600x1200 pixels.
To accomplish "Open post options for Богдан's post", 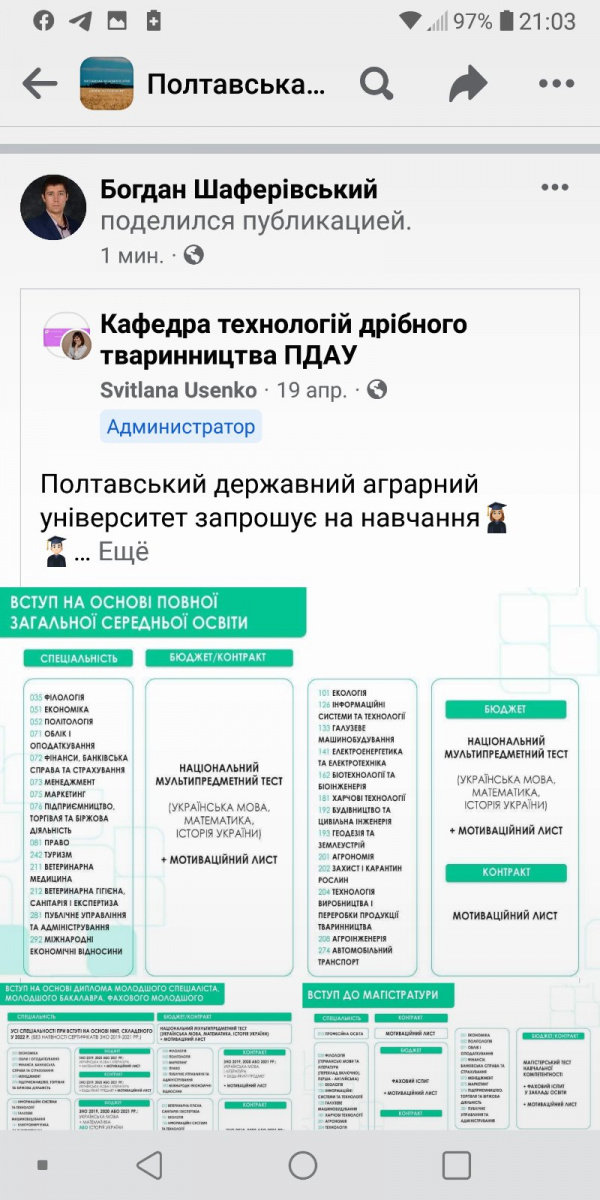I will [x=555, y=188].
